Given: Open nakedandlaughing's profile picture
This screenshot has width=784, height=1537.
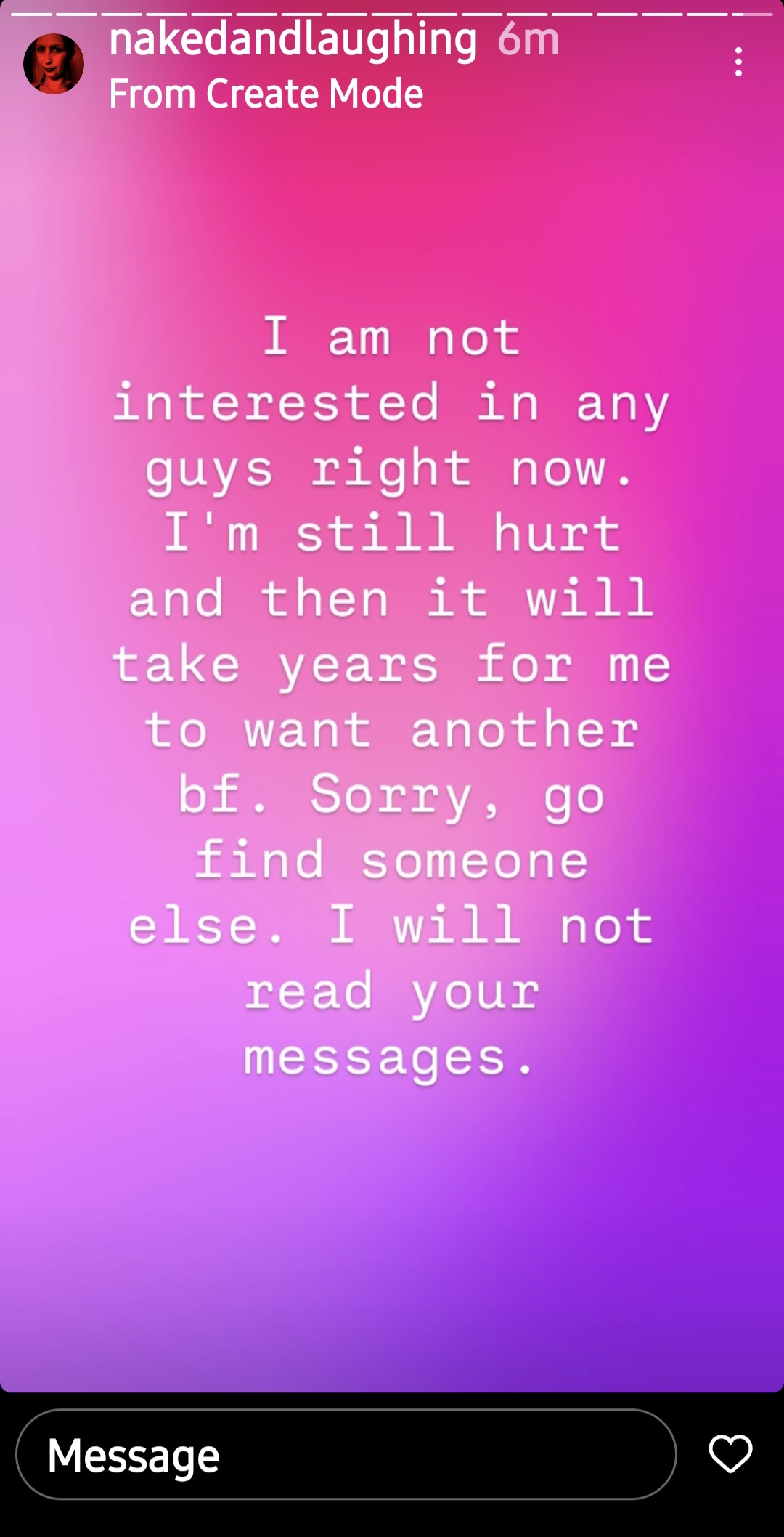Looking at the screenshot, I should pos(54,64).
